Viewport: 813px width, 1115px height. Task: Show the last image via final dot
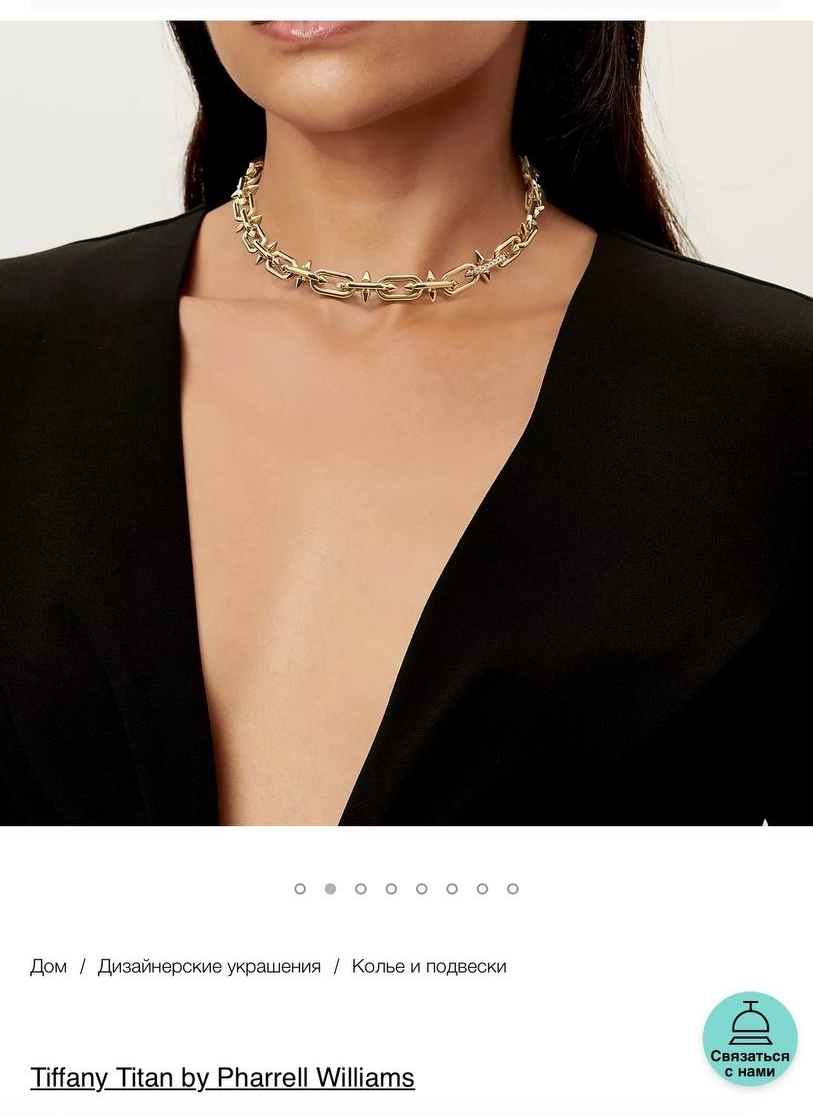(513, 889)
